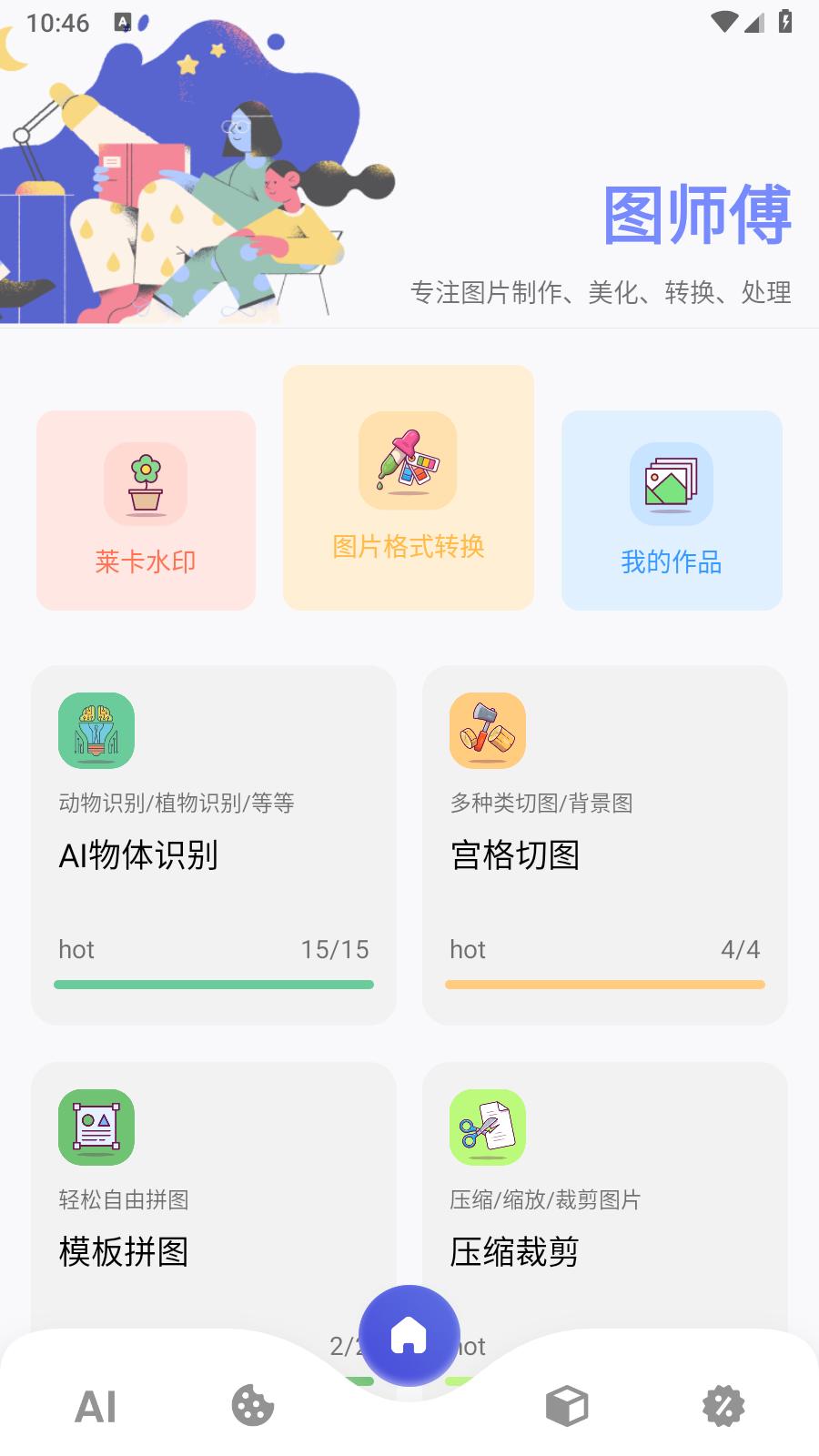Tap the hot label on 宫格切图 card
This screenshot has width=819, height=1456.
tap(468, 950)
